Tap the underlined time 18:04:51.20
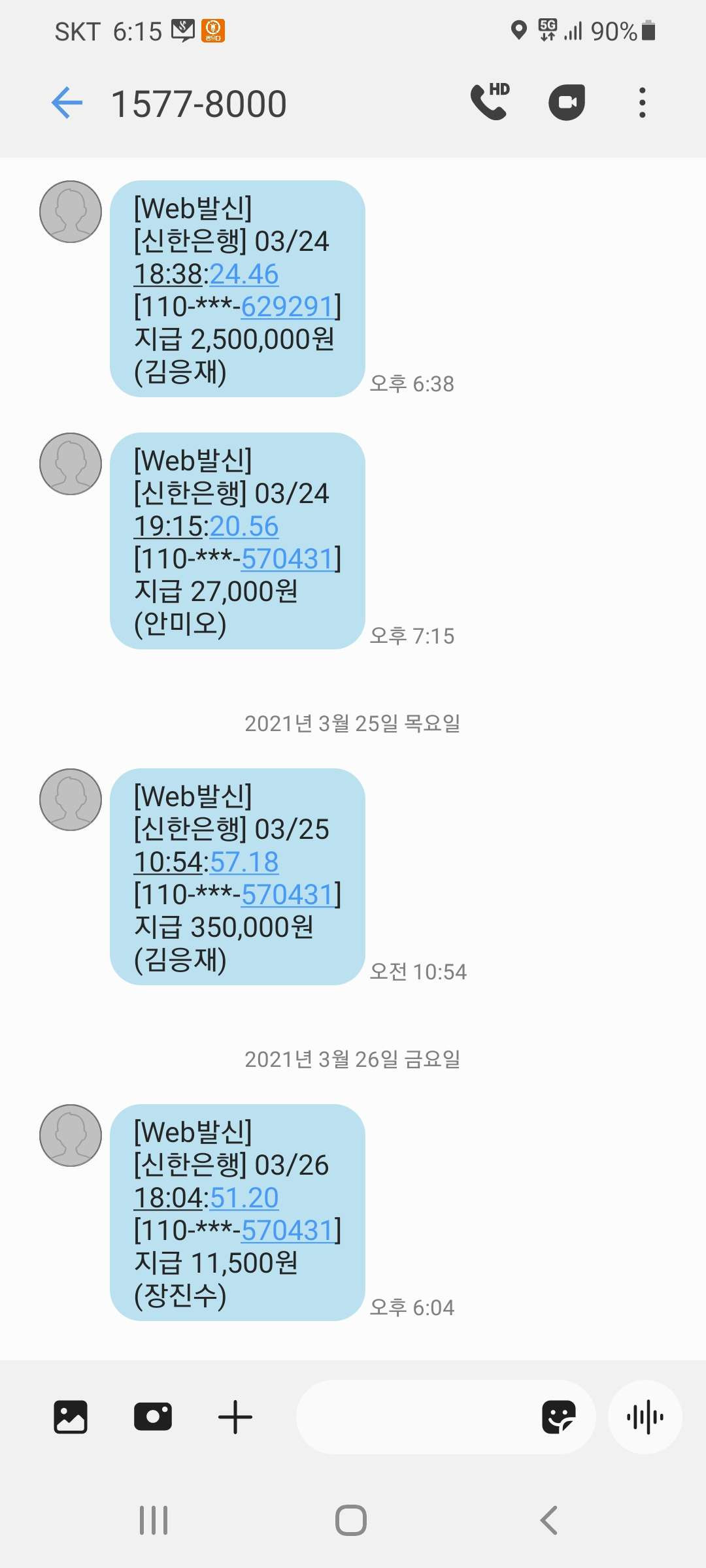 (x=206, y=1198)
